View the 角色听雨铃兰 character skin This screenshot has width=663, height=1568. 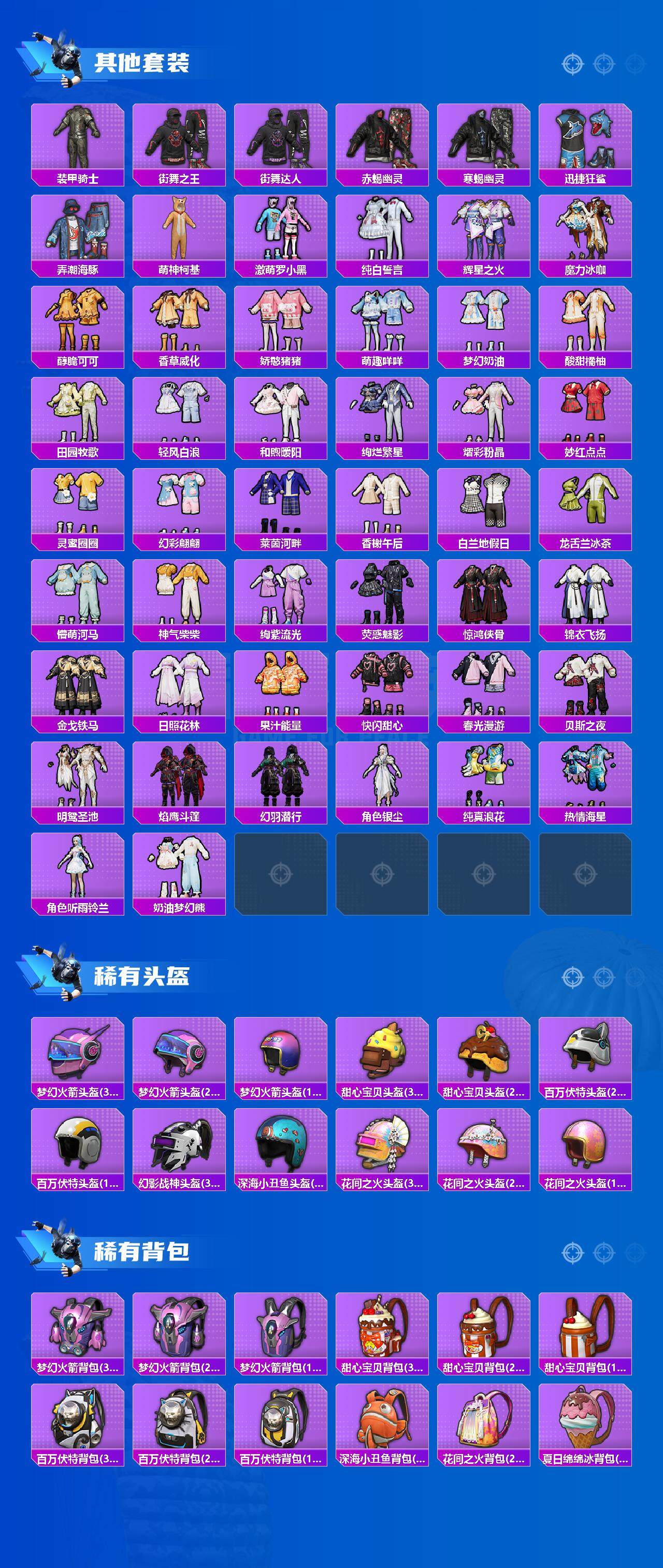[77, 874]
